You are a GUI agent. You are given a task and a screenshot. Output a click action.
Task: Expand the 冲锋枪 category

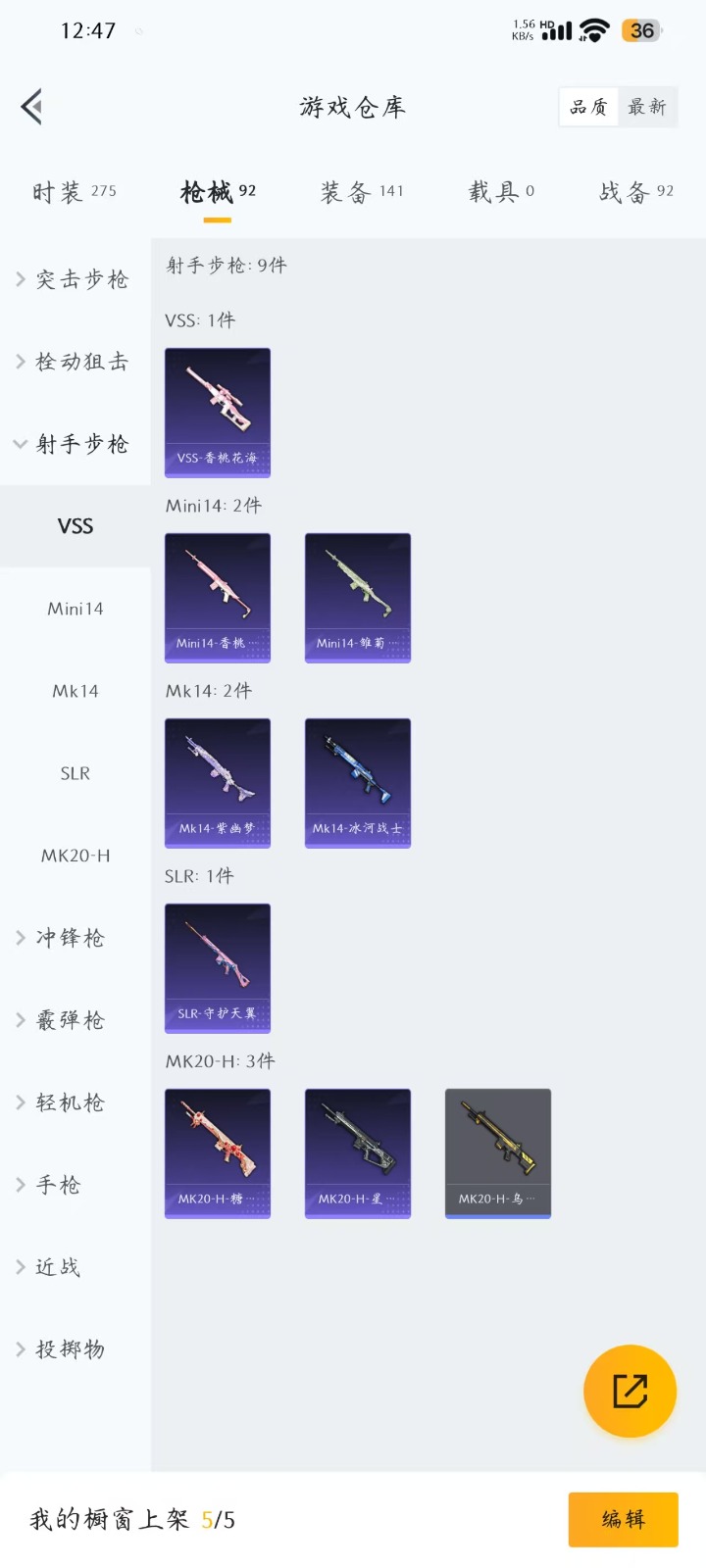pos(75,938)
